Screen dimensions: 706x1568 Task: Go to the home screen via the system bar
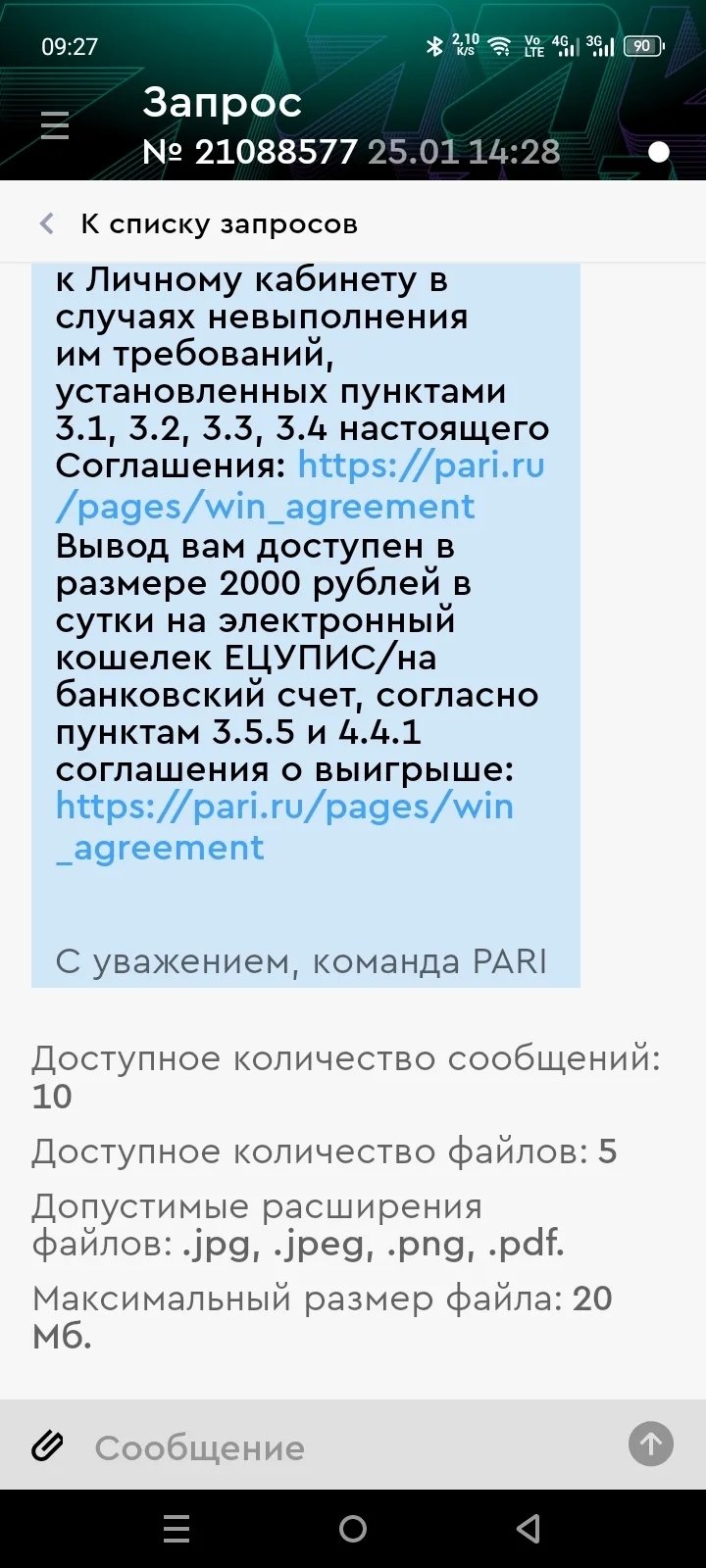[x=353, y=1528]
